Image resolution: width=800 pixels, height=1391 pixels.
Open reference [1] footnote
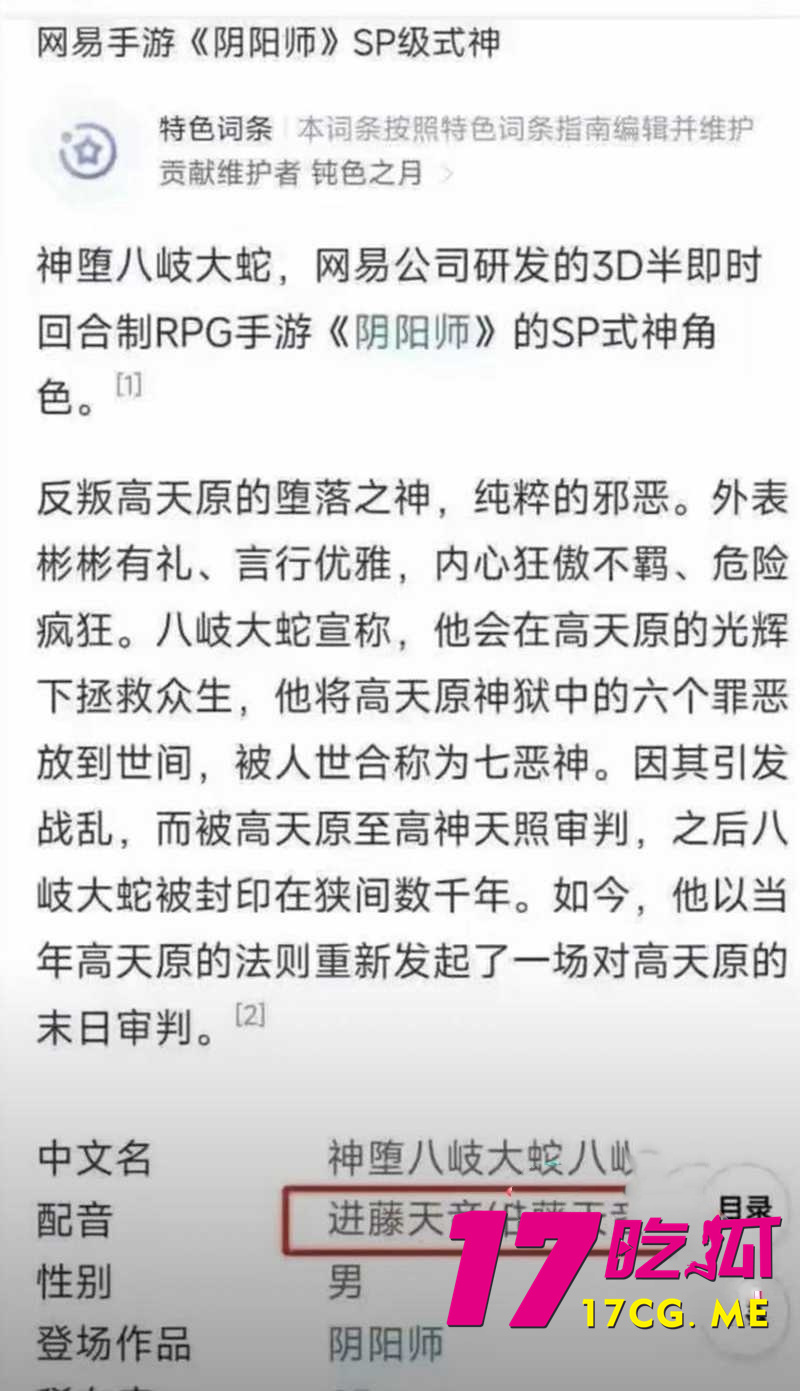coord(128,386)
